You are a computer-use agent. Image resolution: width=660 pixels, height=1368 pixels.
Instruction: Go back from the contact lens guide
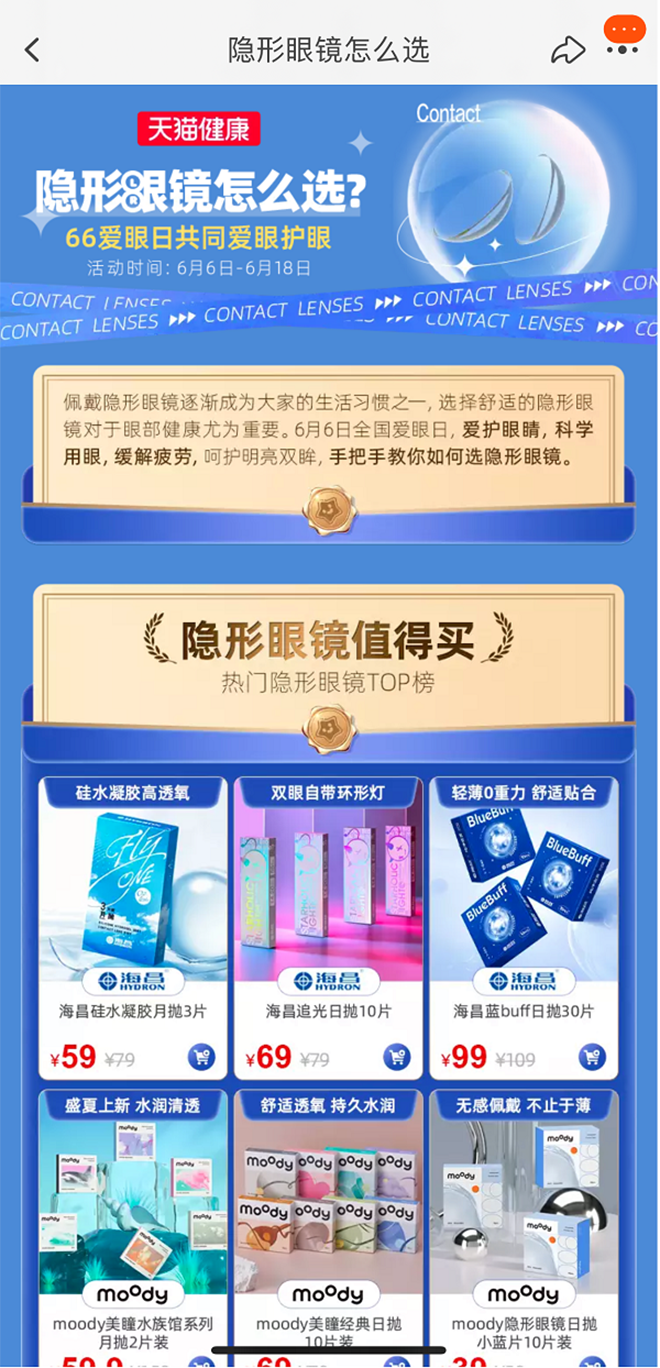pyautogui.click(x=32, y=50)
